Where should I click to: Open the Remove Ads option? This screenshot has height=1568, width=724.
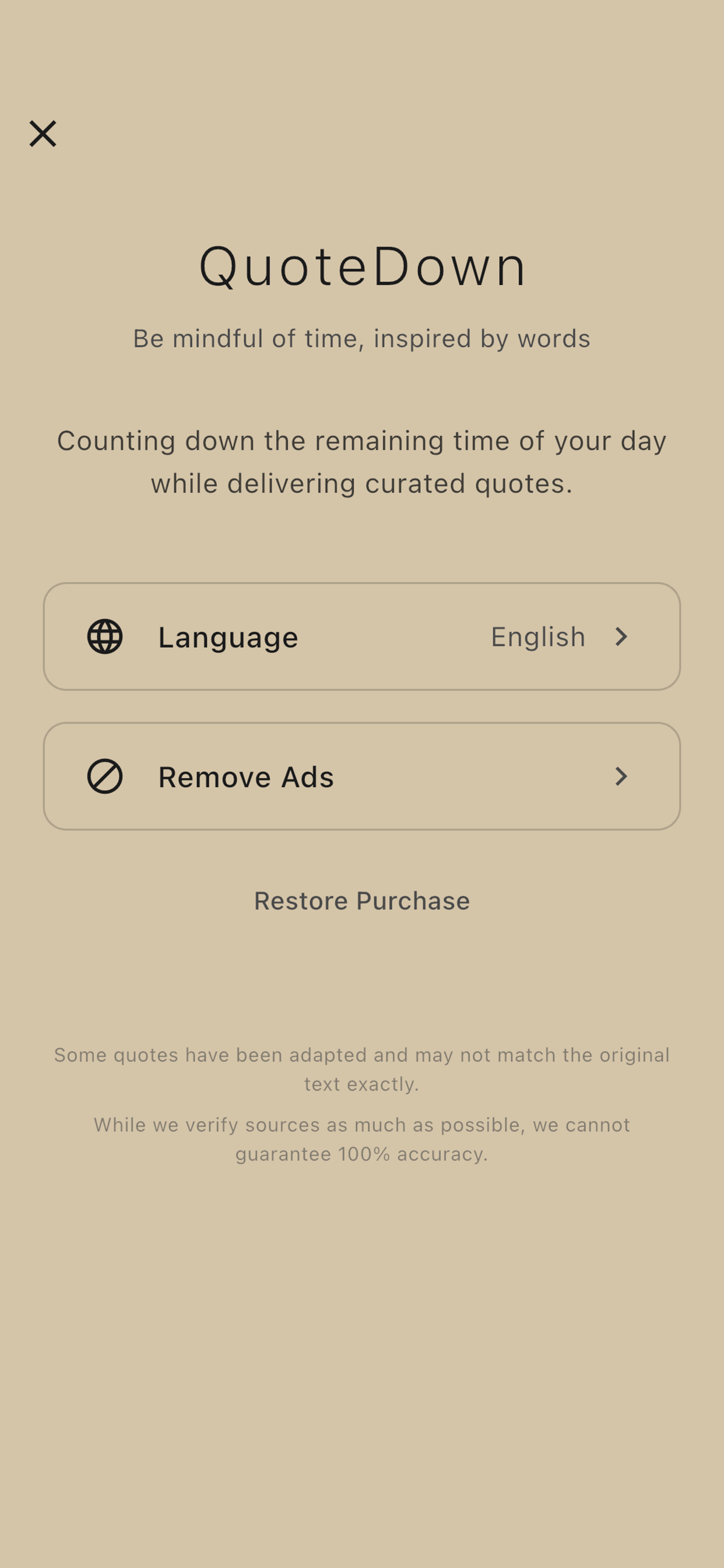click(x=361, y=776)
